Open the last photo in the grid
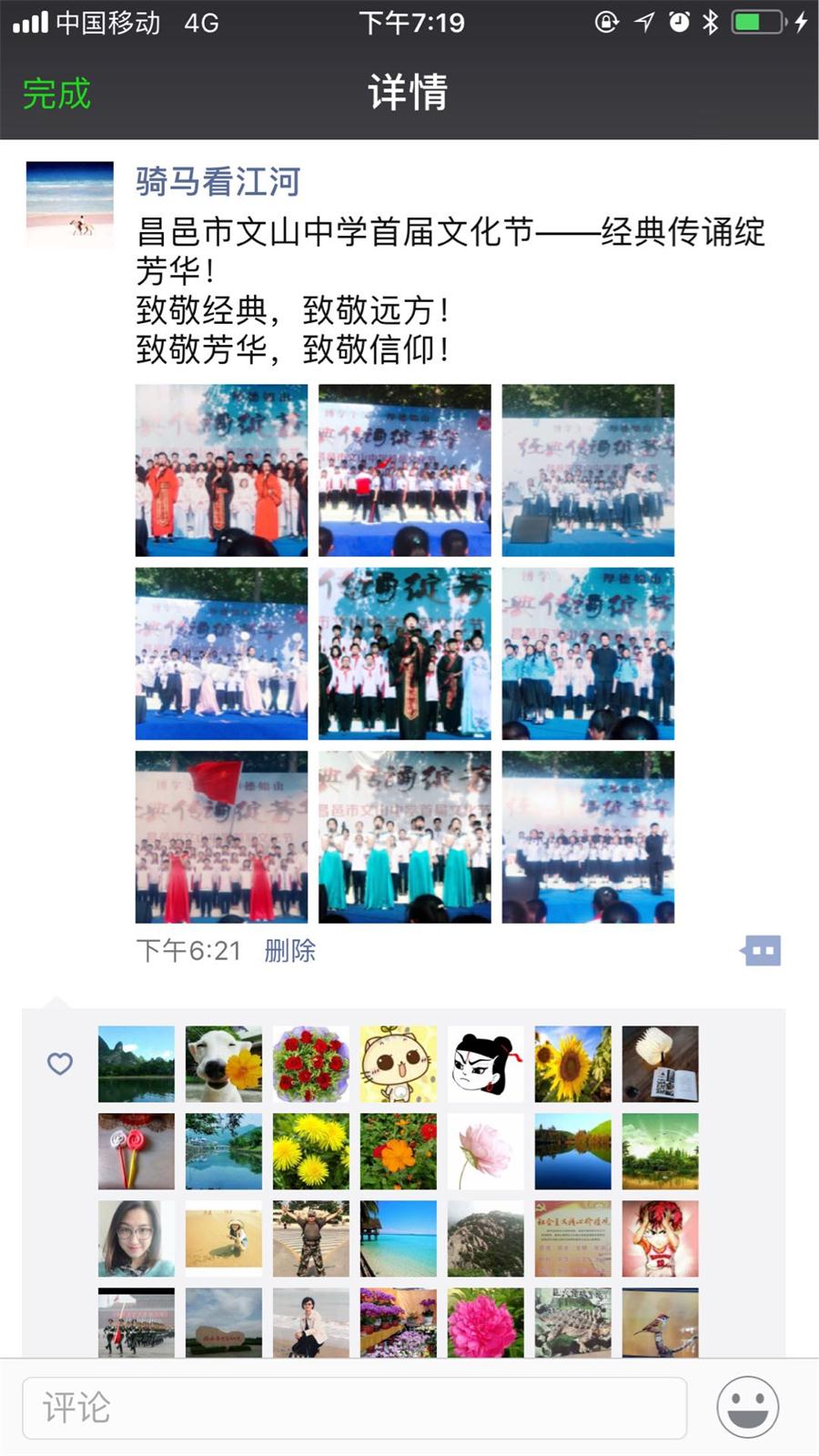This screenshot has width=819, height=1456. point(588,836)
